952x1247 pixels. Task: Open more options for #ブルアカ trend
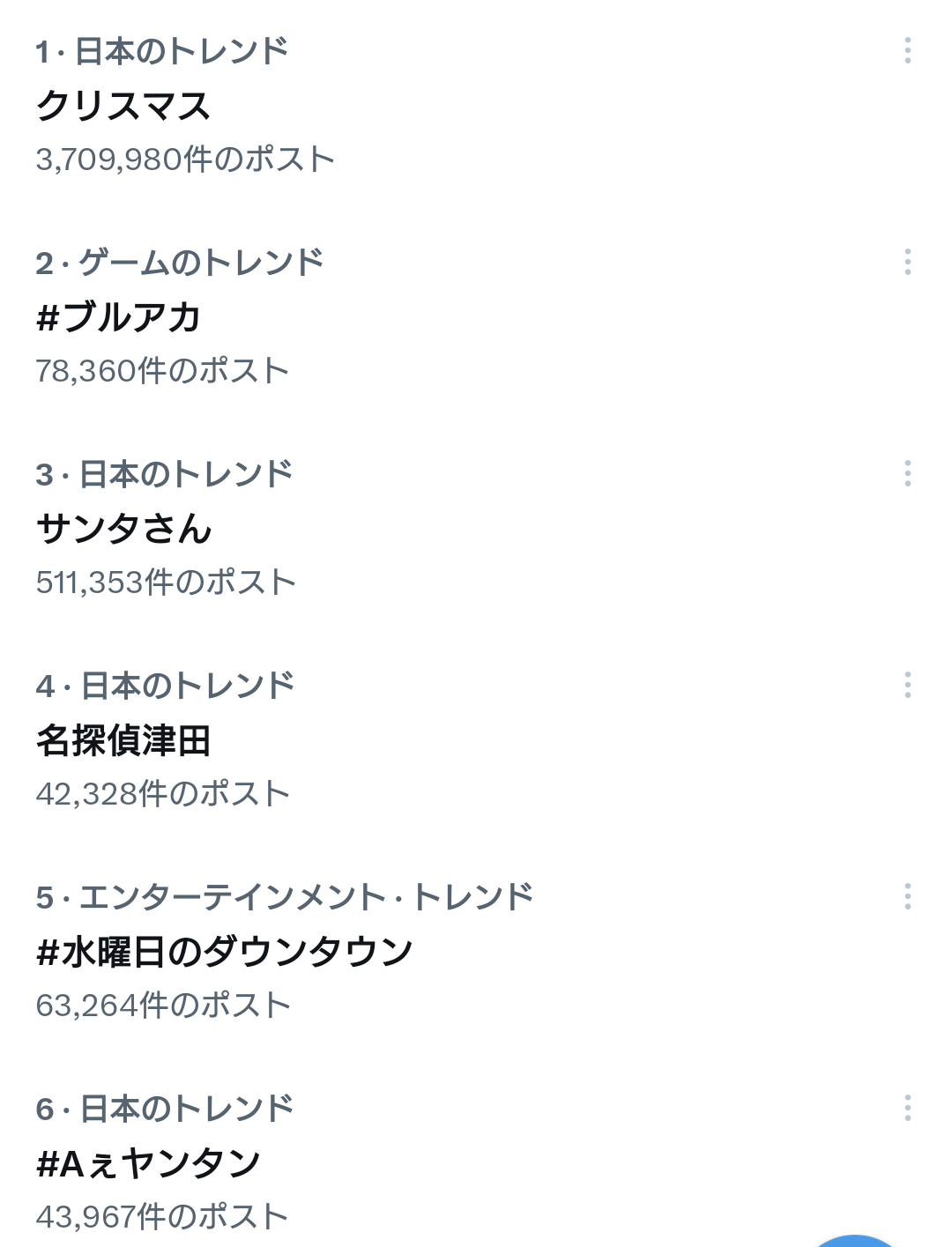click(x=907, y=262)
